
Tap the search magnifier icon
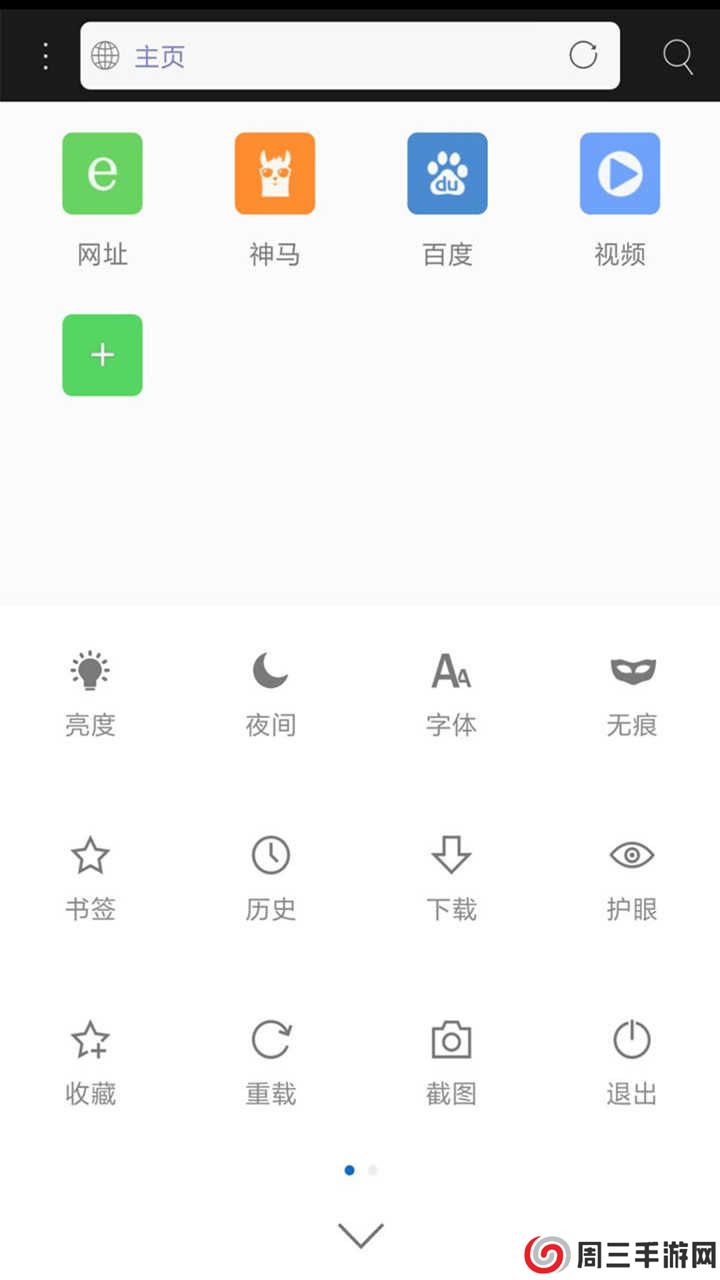tap(677, 56)
